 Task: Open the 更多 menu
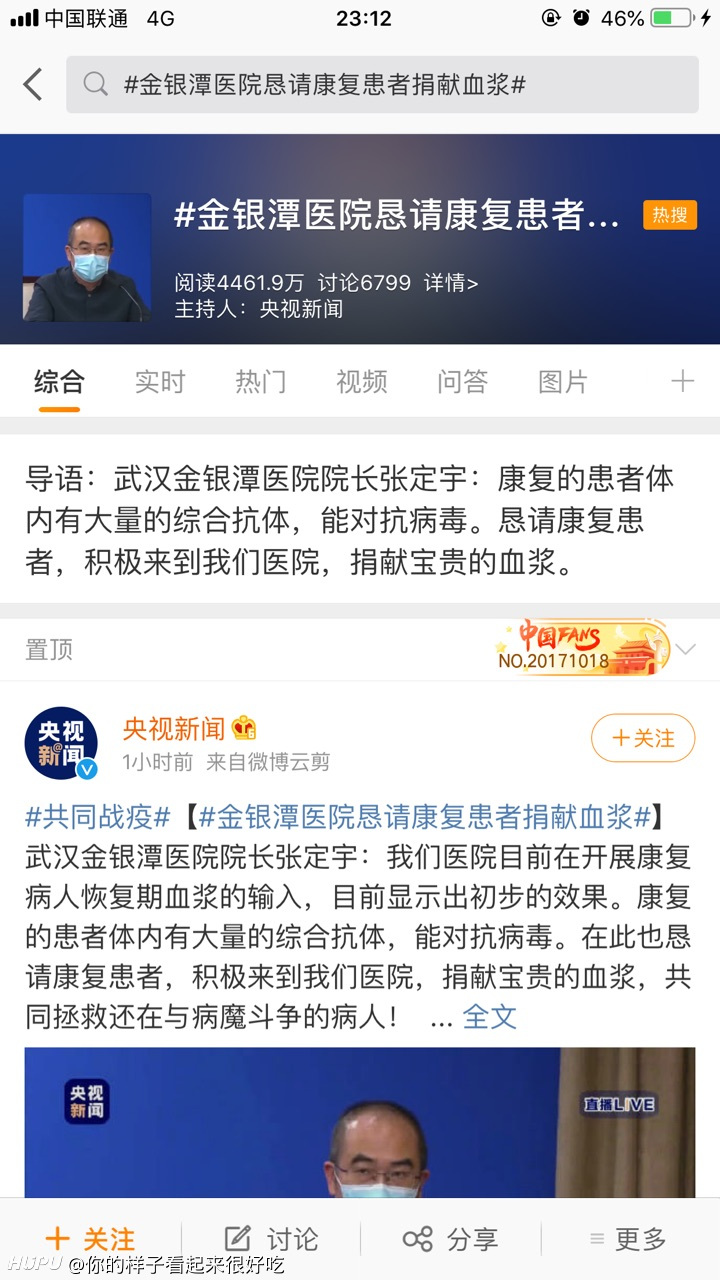pos(628,1239)
